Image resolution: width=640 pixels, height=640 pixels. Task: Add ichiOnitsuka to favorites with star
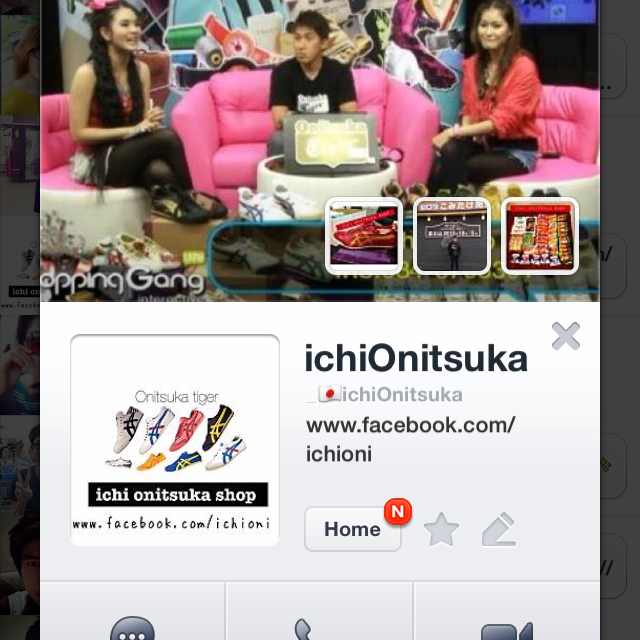click(x=441, y=529)
